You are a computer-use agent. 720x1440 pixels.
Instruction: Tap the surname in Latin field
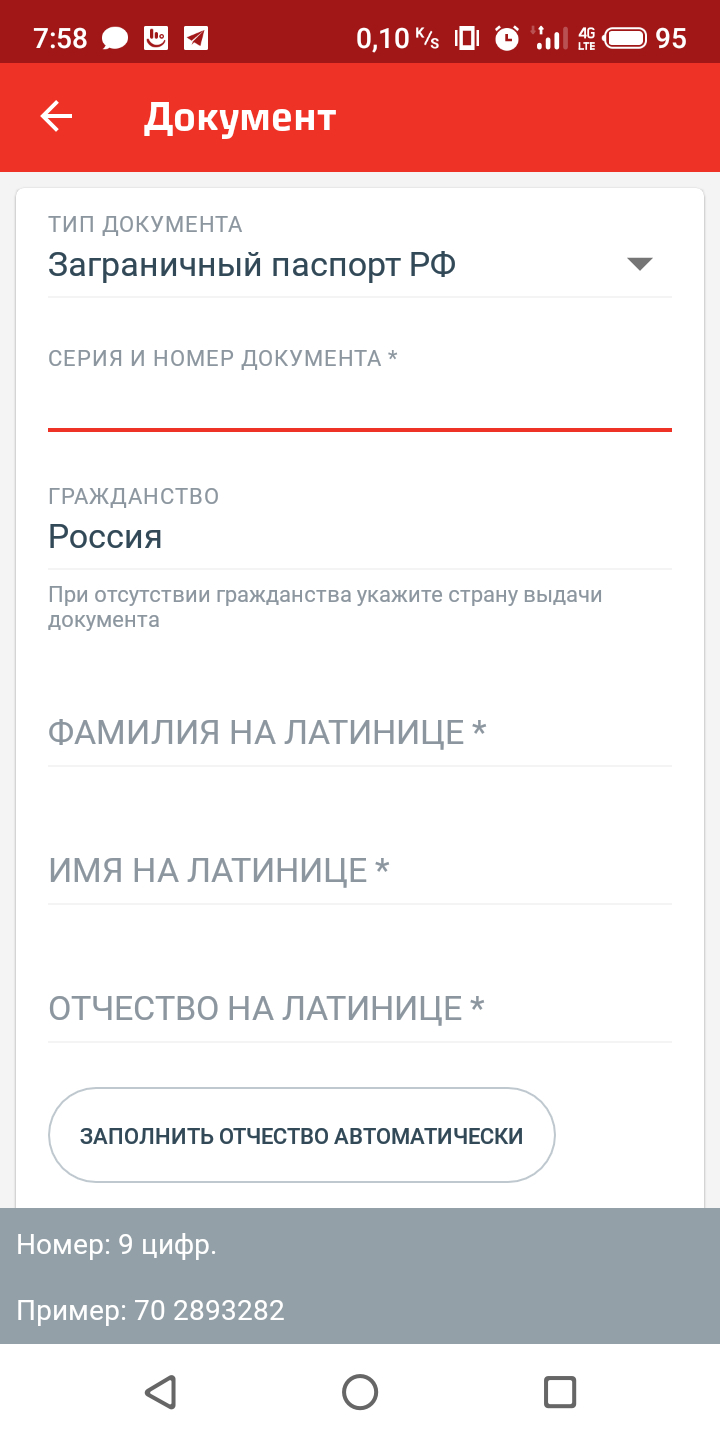[x=360, y=732]
